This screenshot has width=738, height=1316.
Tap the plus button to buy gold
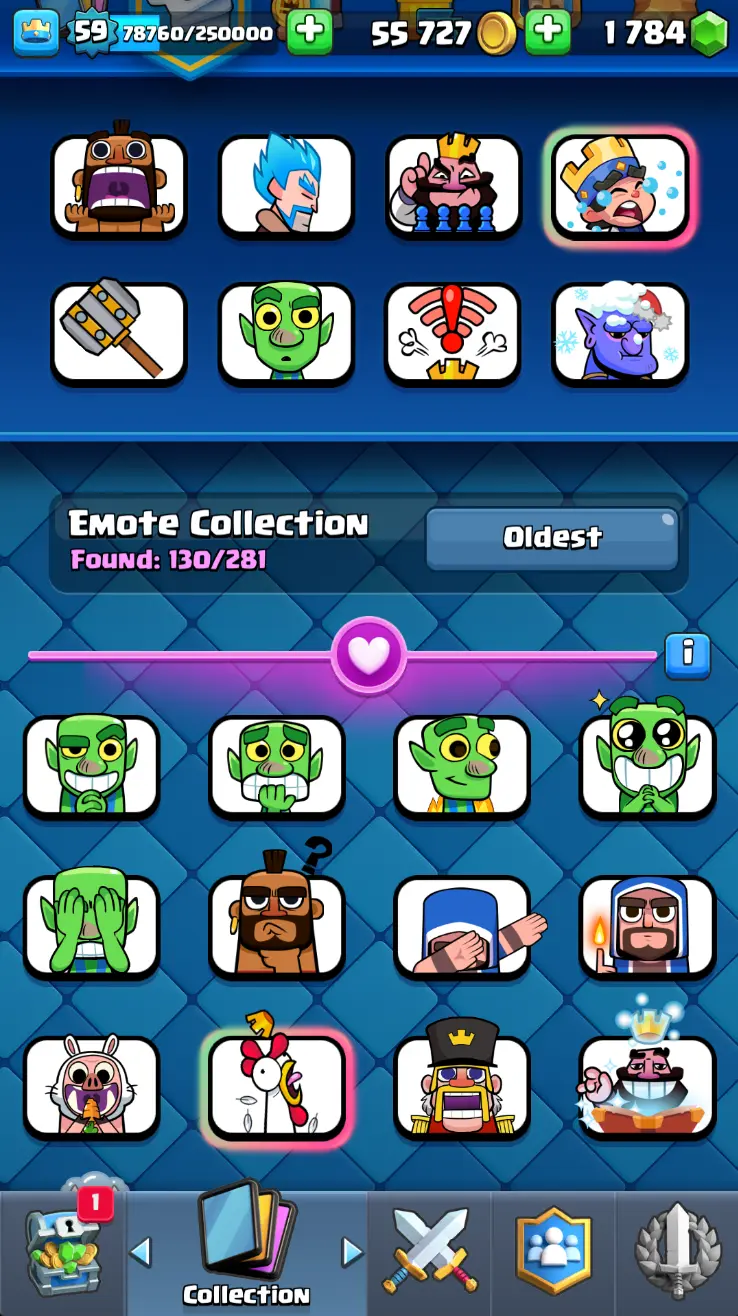point(547,32)
